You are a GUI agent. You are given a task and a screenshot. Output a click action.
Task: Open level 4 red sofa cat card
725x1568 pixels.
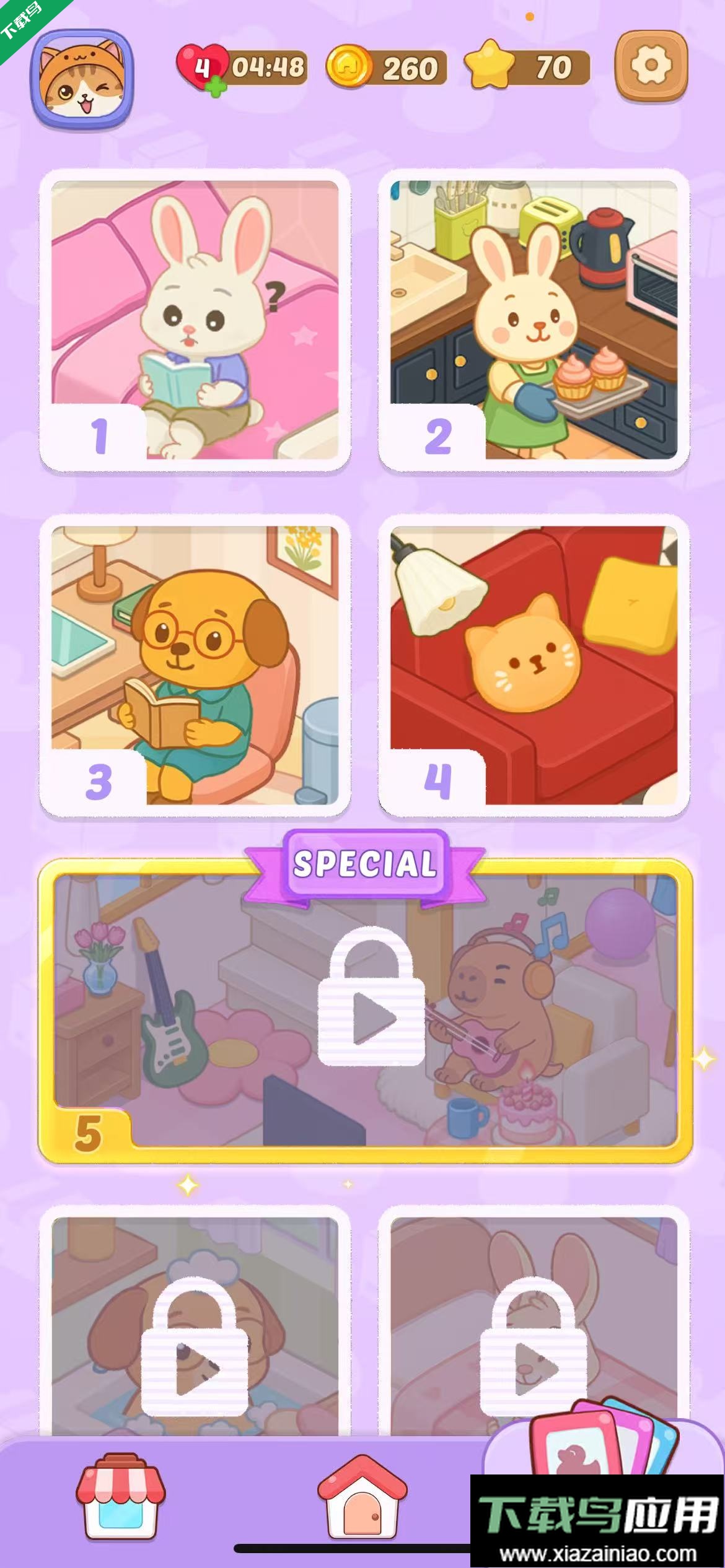534,665
